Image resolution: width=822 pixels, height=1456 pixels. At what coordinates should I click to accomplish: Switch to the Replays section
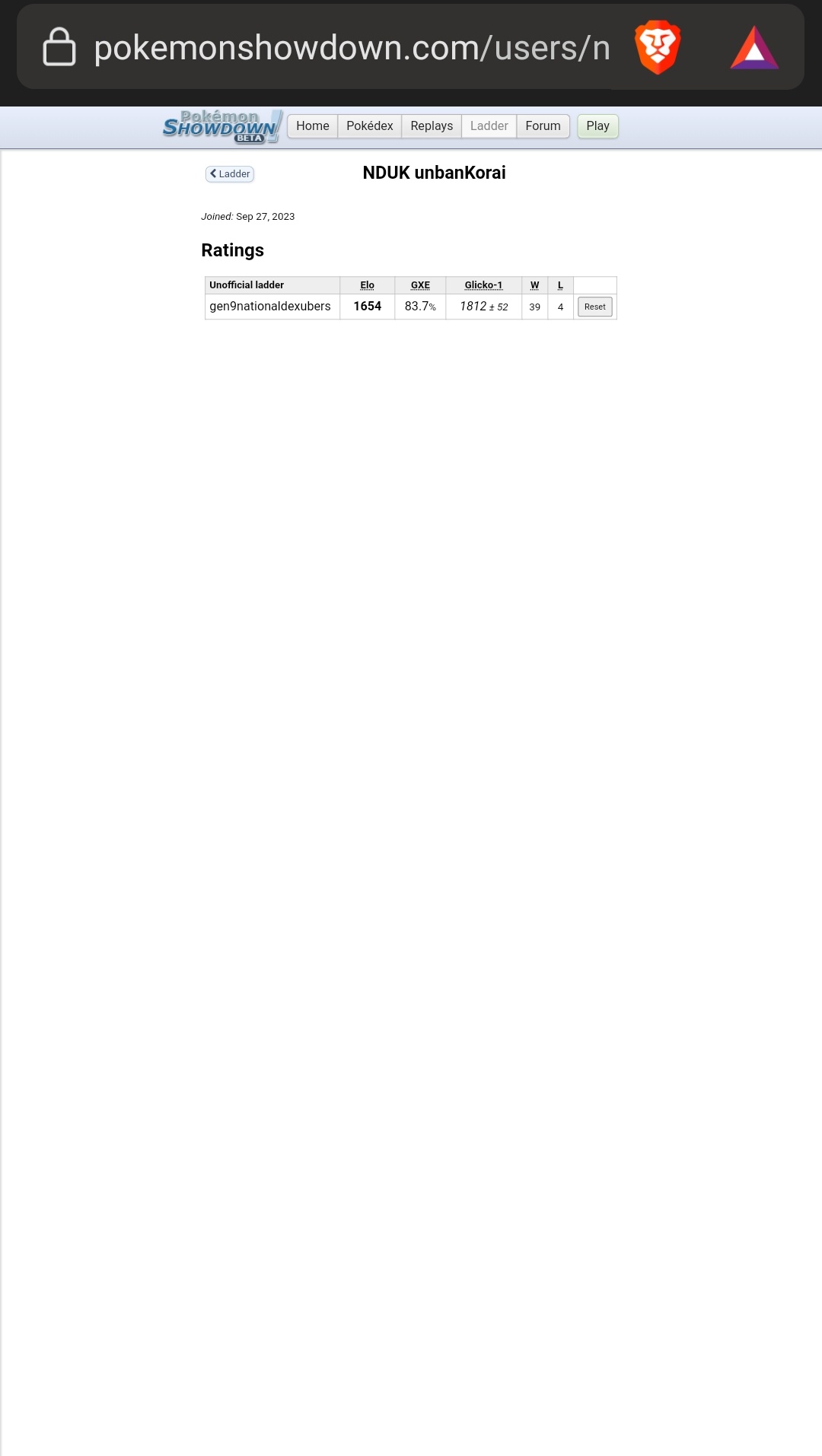(x=432, y=126)
